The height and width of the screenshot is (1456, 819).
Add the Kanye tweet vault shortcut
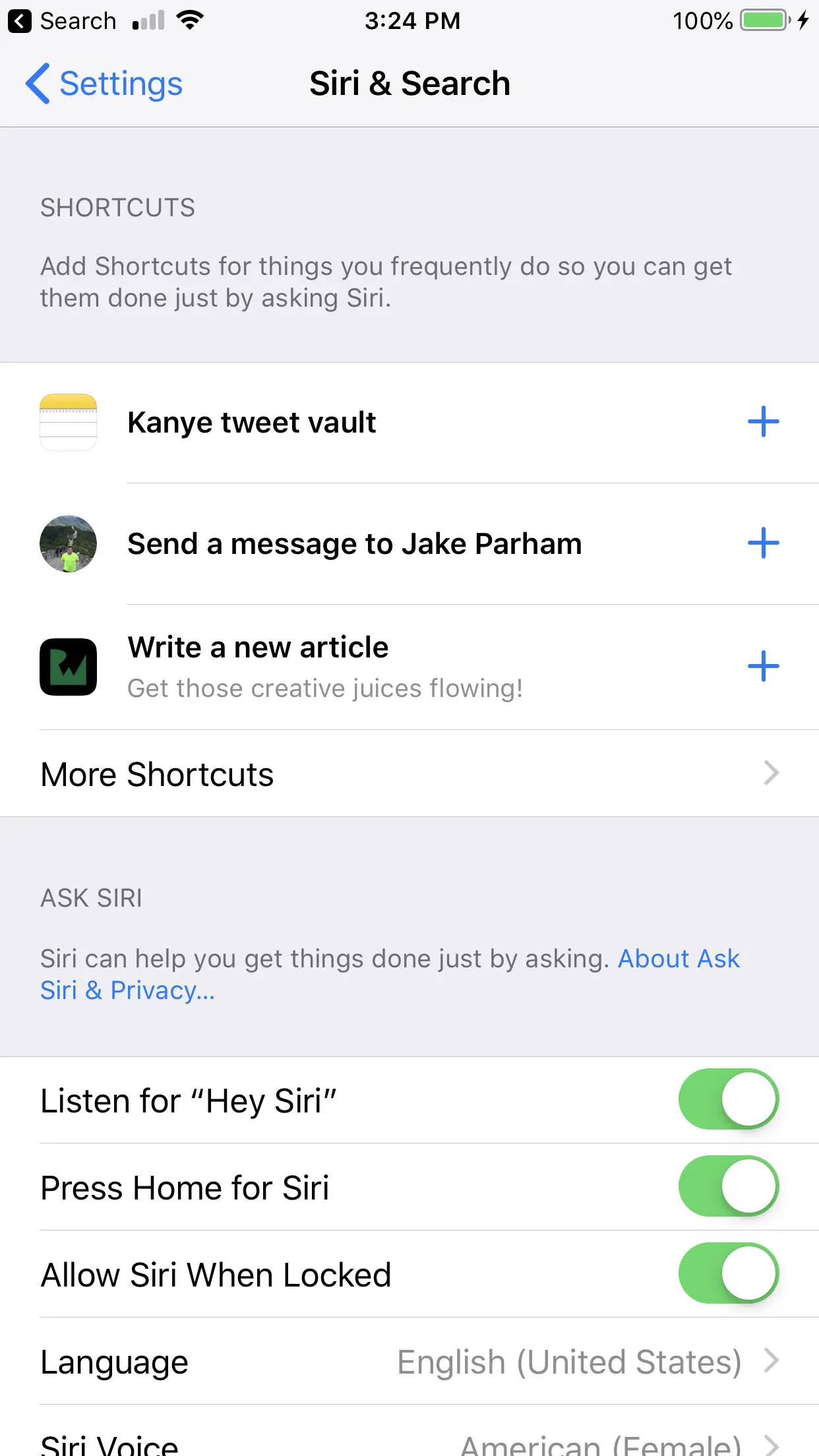click(763, 422)
